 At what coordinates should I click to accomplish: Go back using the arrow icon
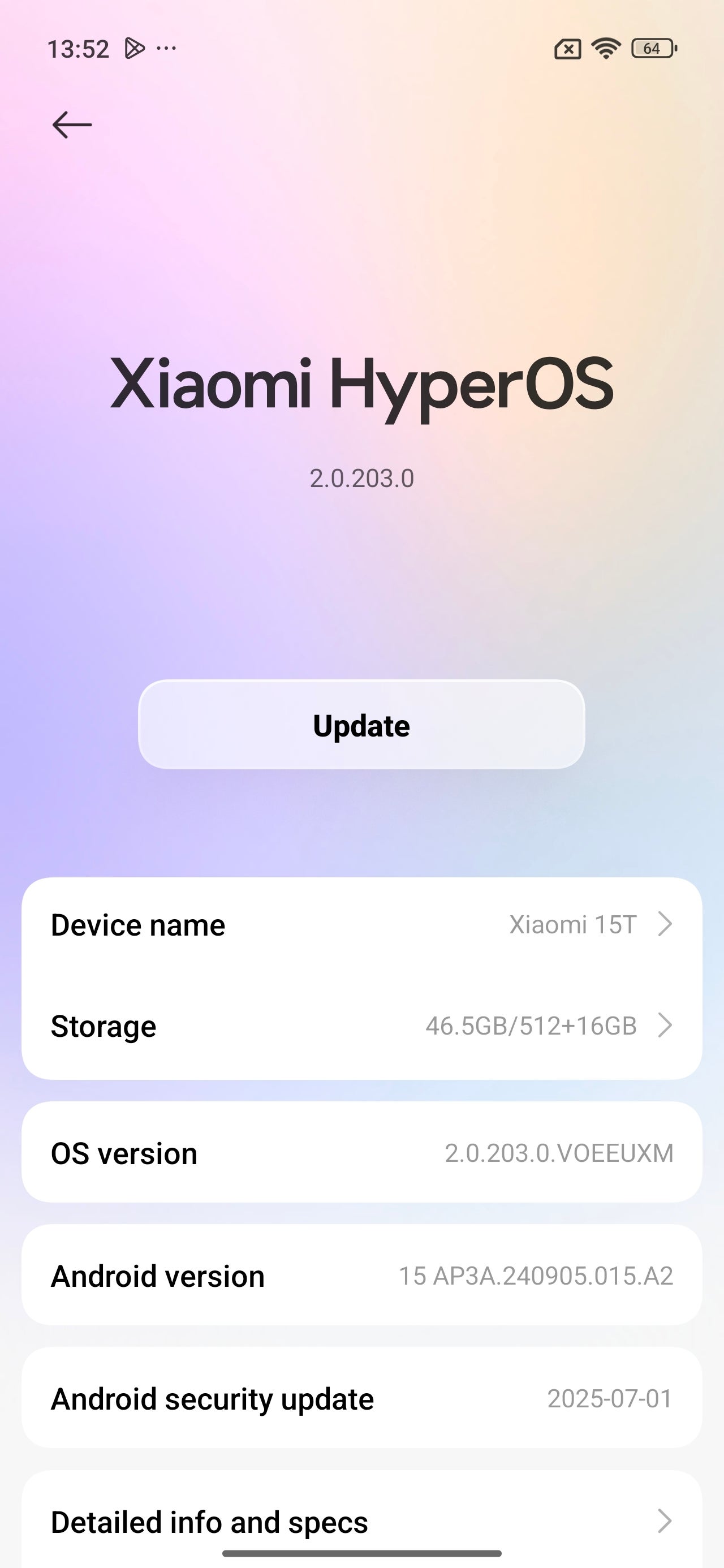pos(72,125)
